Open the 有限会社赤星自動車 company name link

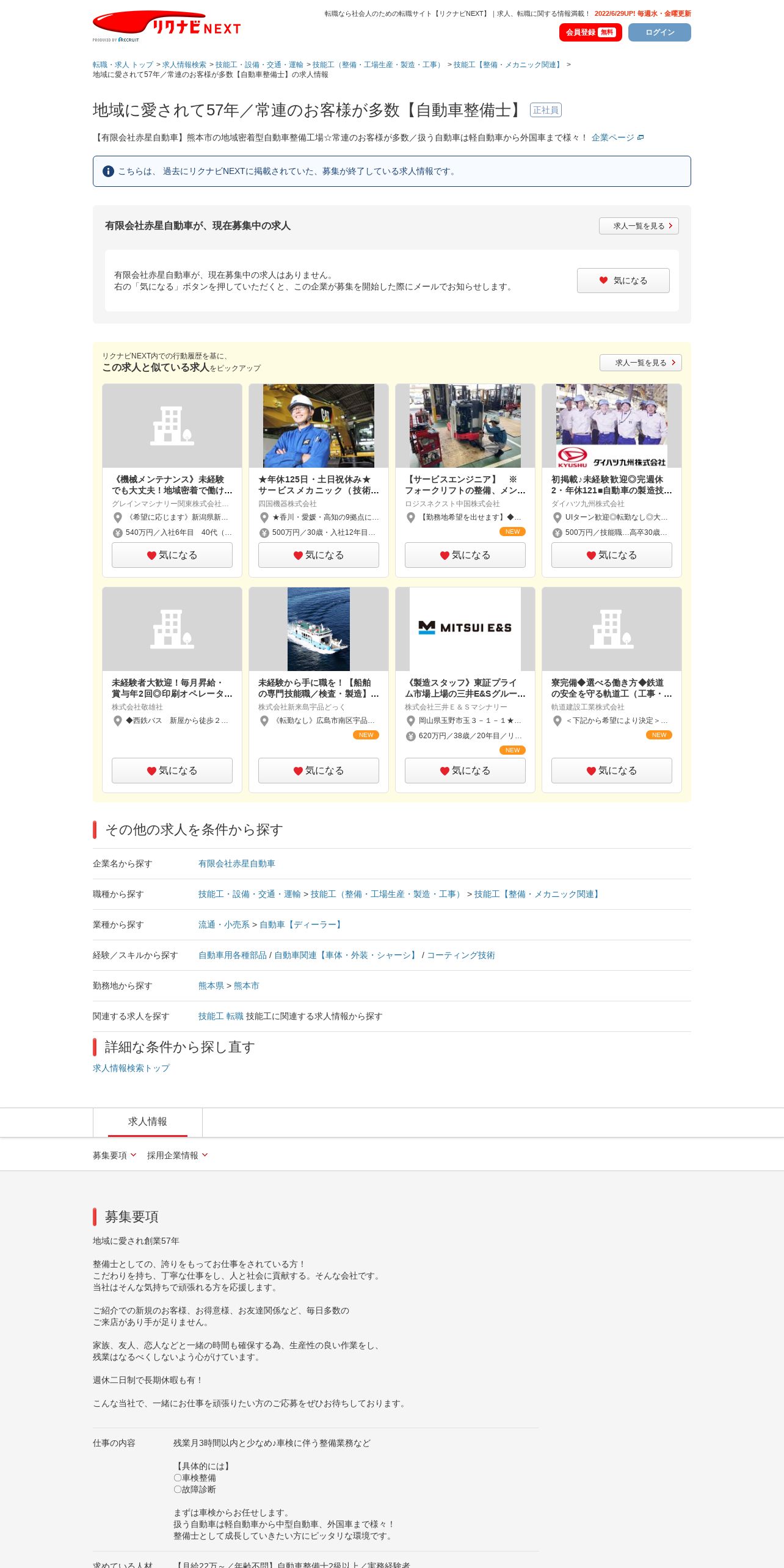point(236,863)
